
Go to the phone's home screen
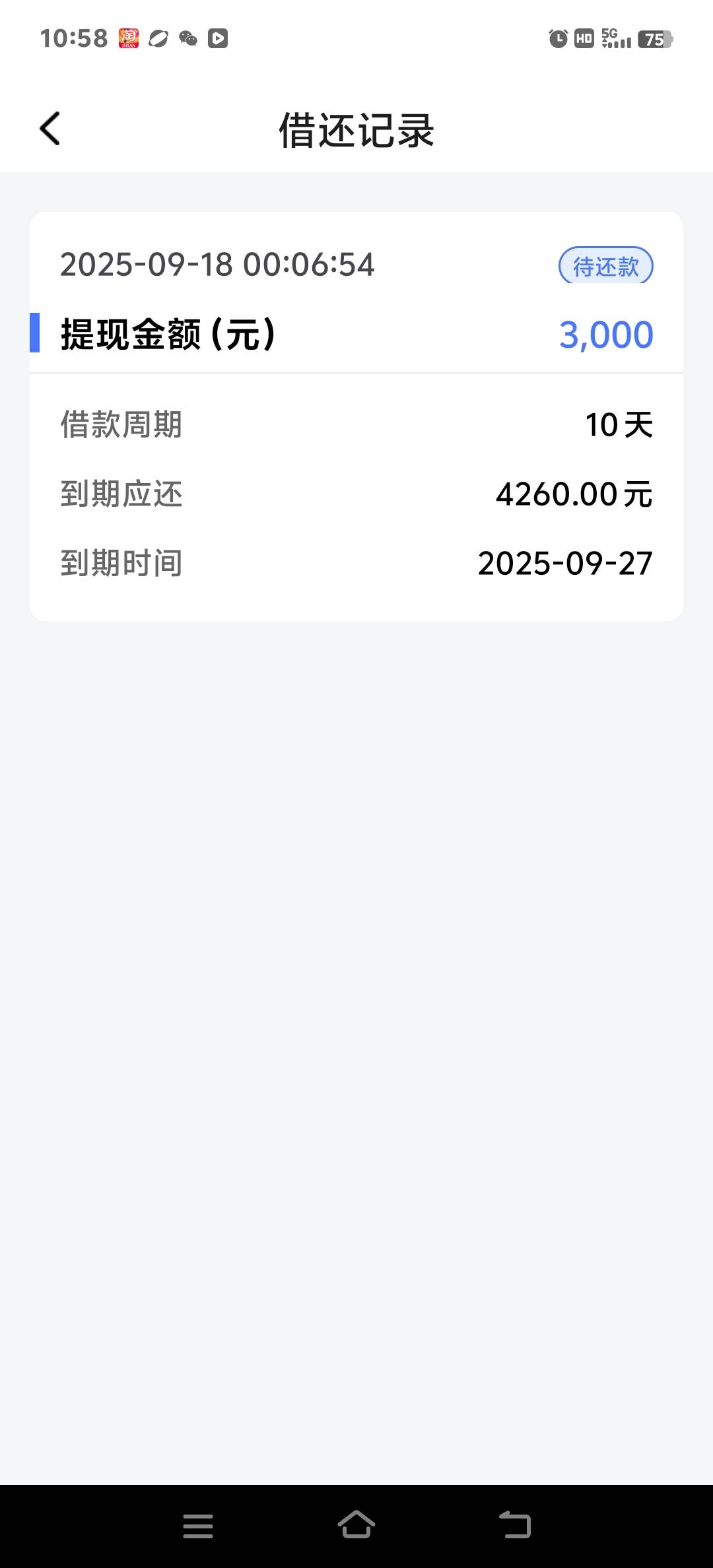356,1524
